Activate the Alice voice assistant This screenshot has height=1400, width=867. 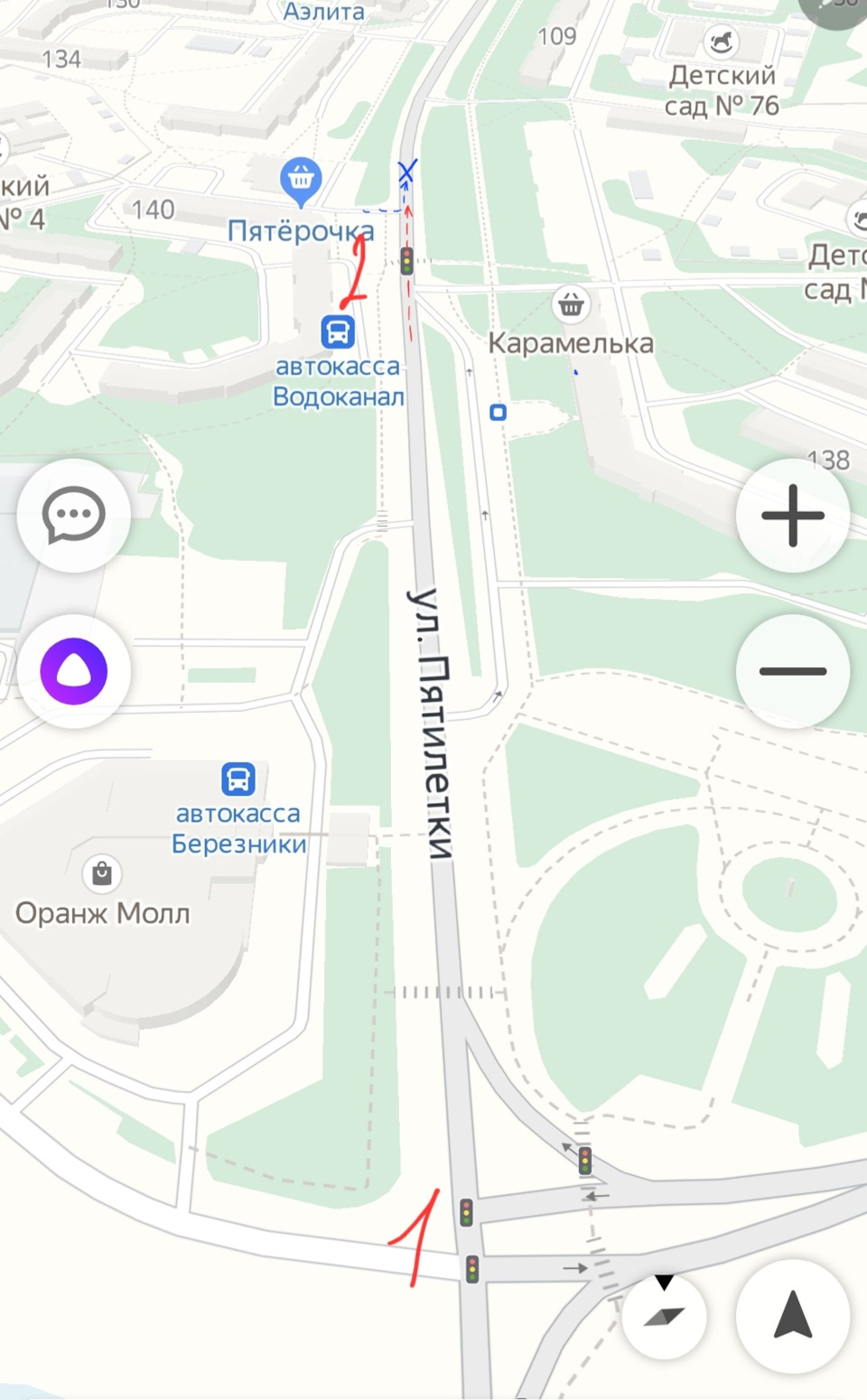[74, 671]
